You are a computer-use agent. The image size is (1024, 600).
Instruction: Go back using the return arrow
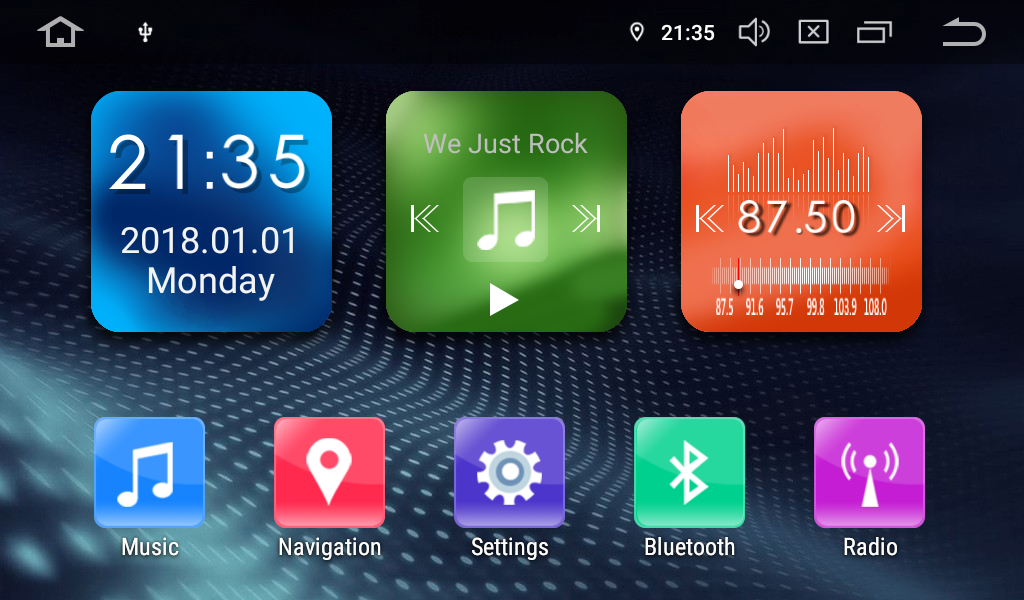(963, 33)
